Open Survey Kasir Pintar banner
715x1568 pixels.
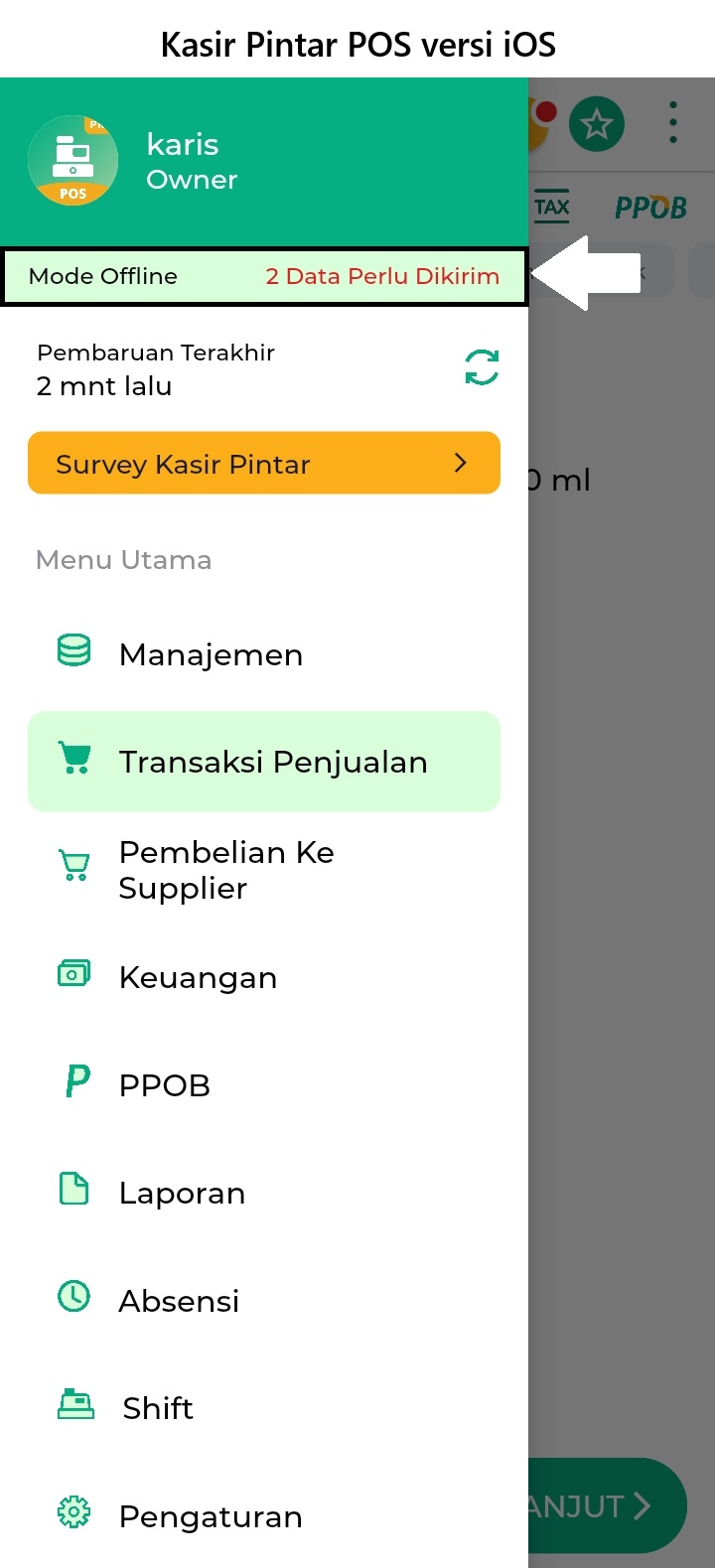(264, 463)
